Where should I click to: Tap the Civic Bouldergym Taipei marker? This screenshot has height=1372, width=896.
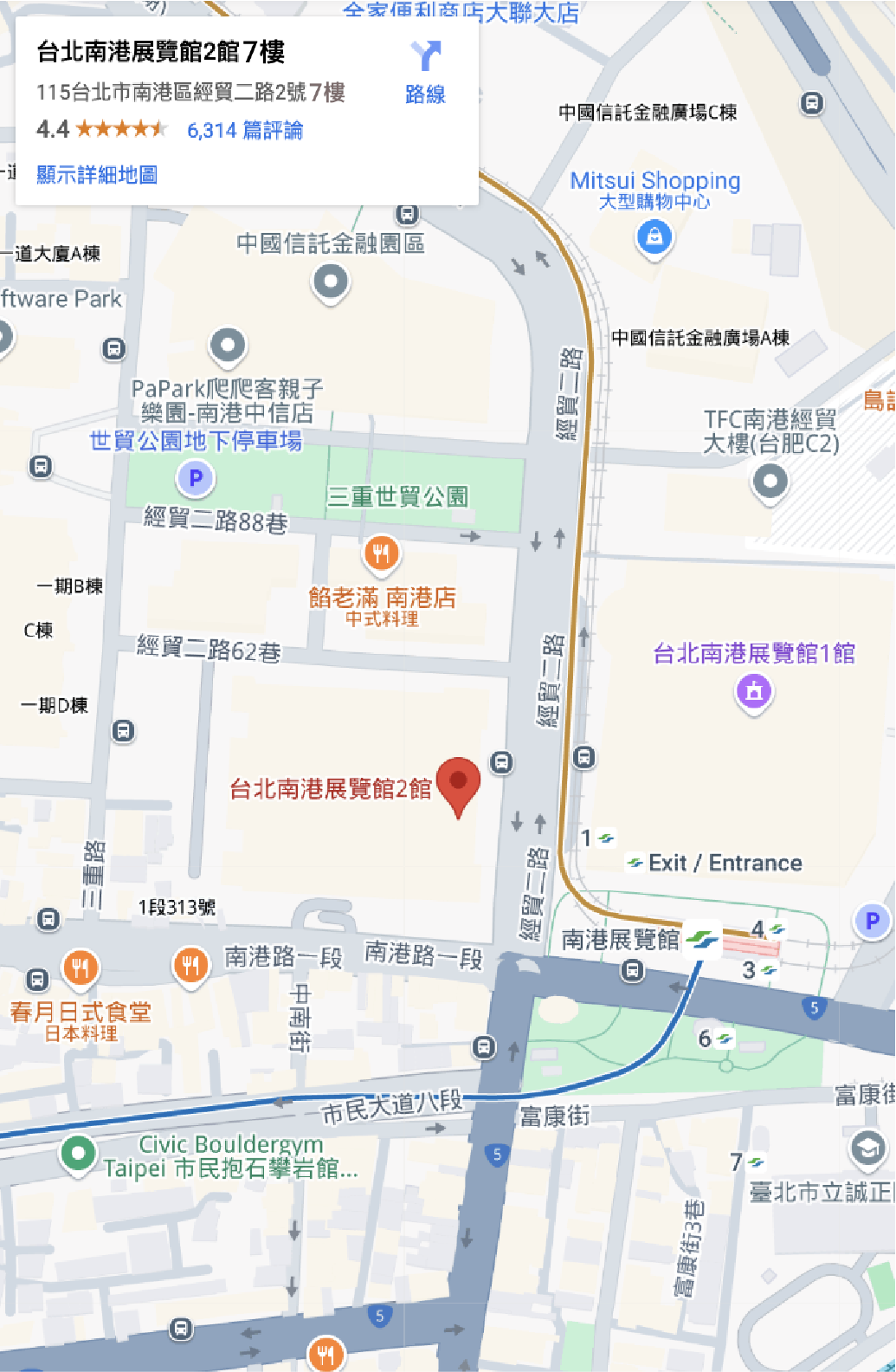click(x=78, y=1154)
